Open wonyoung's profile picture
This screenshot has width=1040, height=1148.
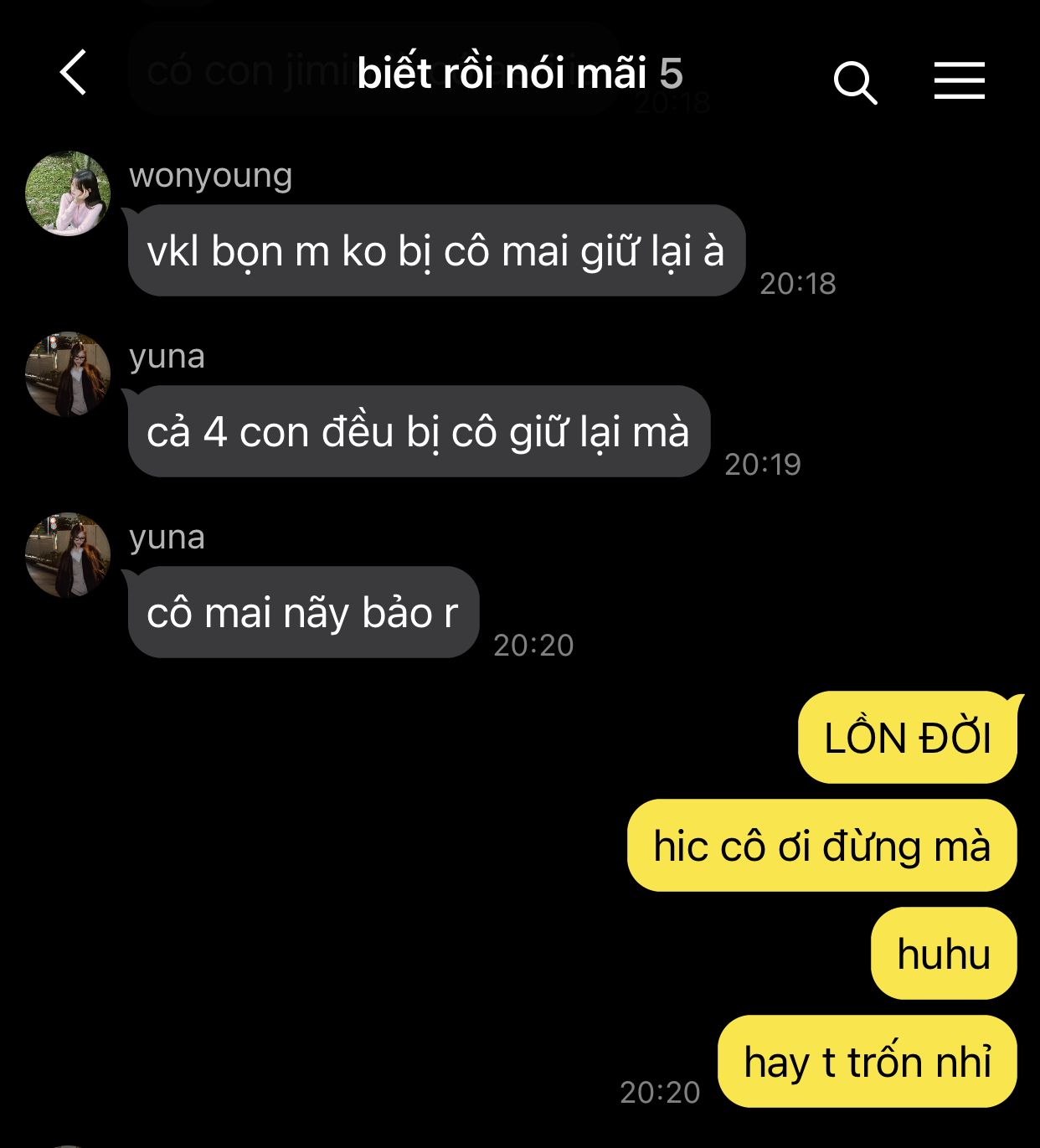pos(68,193)
